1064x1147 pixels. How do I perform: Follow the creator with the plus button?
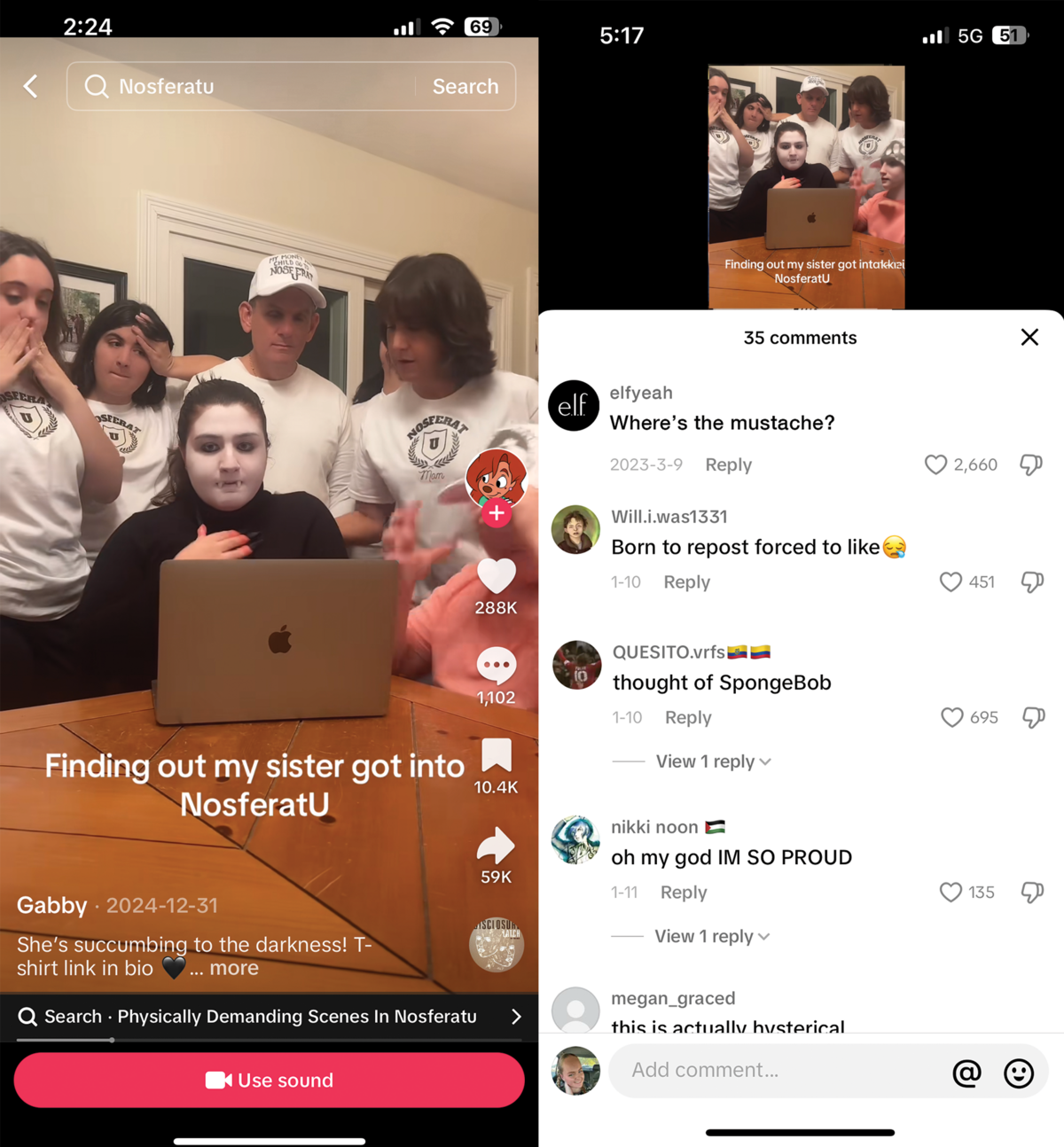pyautogui.click(x=497, y=513)
